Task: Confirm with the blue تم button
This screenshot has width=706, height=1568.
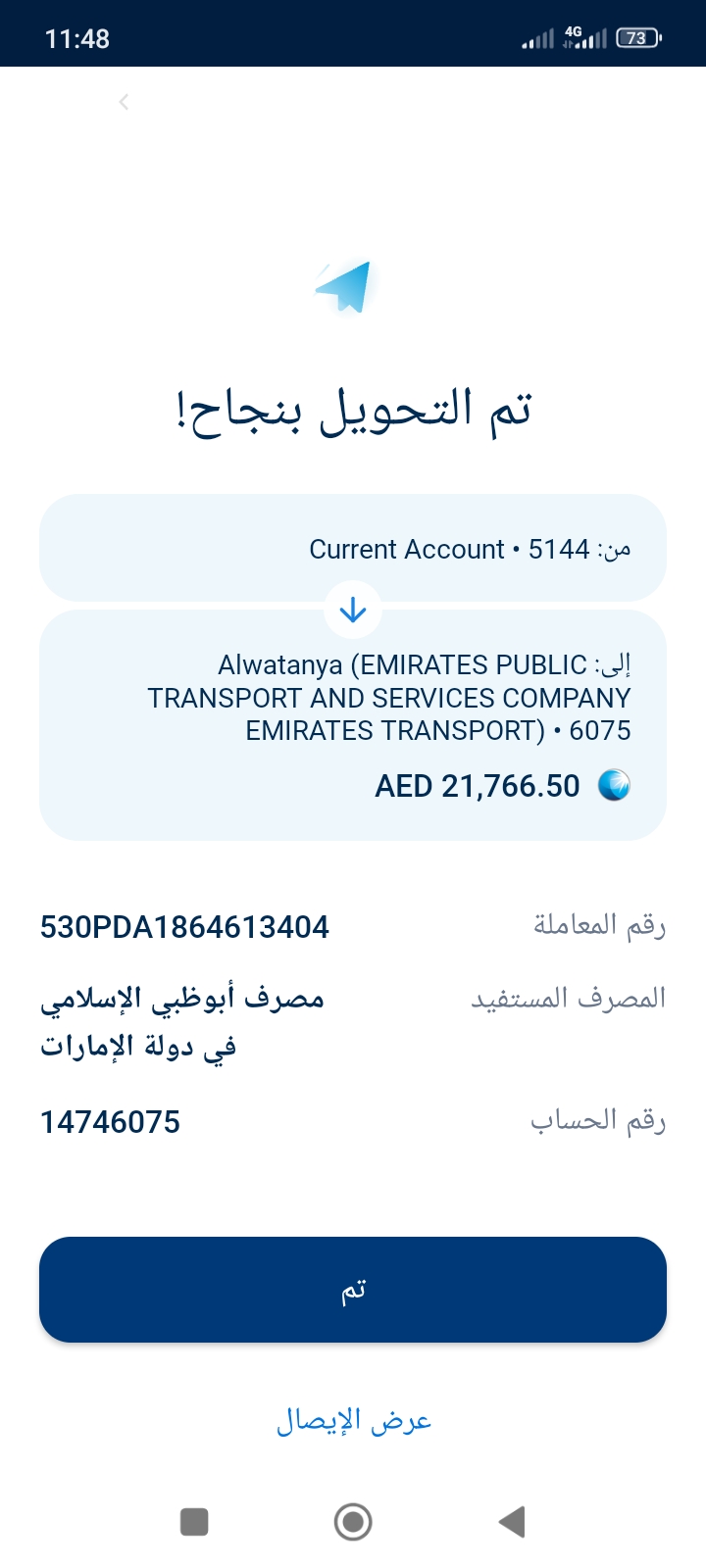Action: coord(353,1290)
